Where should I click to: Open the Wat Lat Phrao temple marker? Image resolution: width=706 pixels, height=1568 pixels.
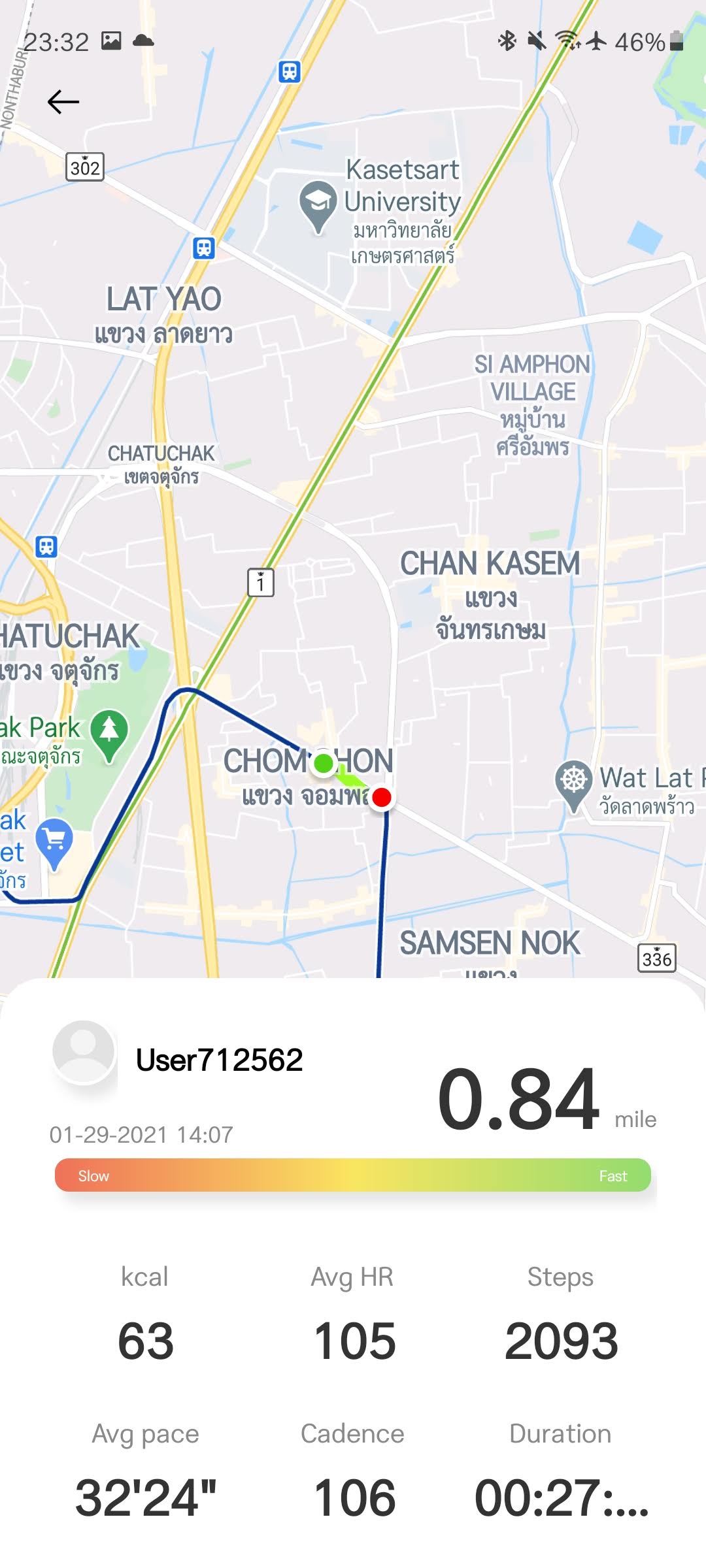pos(573,782)
